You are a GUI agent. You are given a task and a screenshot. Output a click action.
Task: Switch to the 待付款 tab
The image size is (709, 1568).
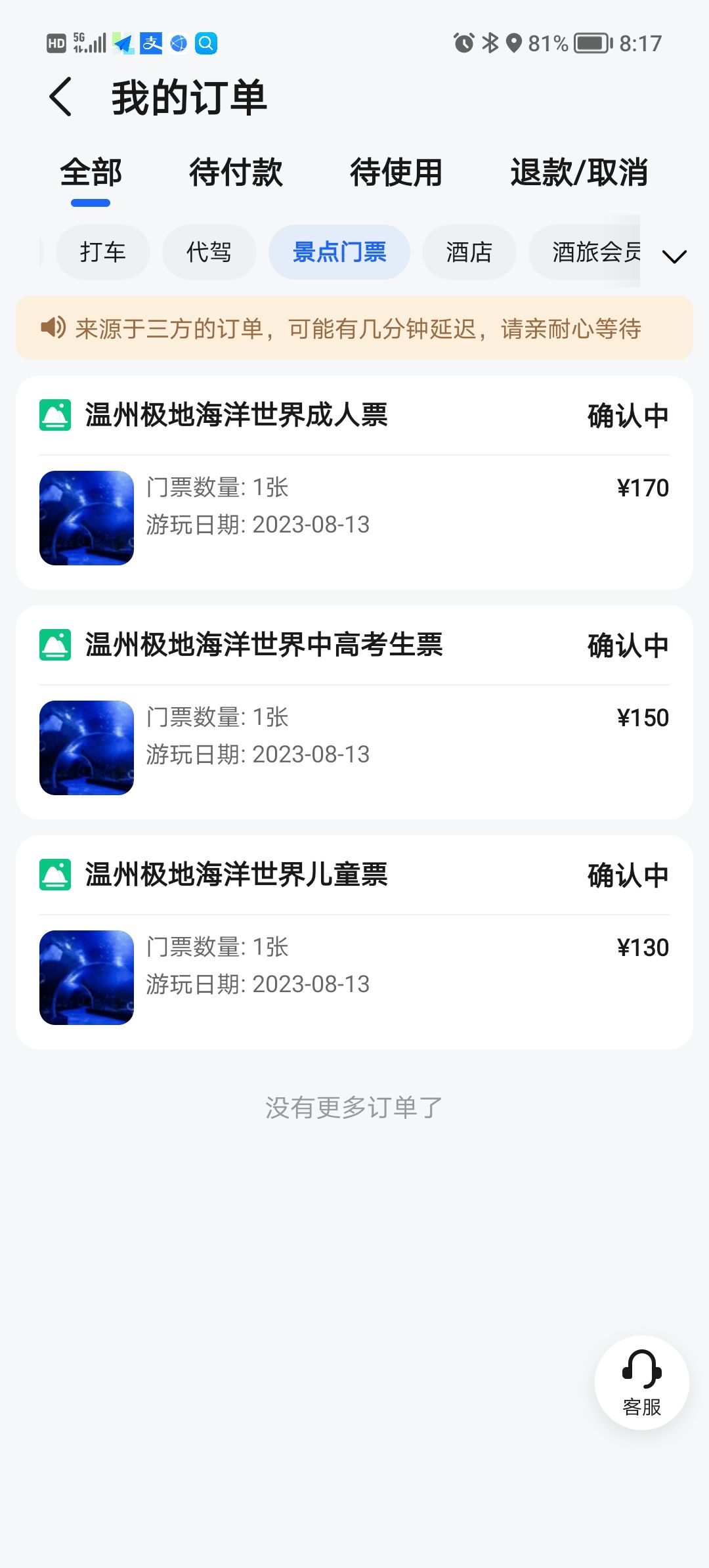pos(236,173)
